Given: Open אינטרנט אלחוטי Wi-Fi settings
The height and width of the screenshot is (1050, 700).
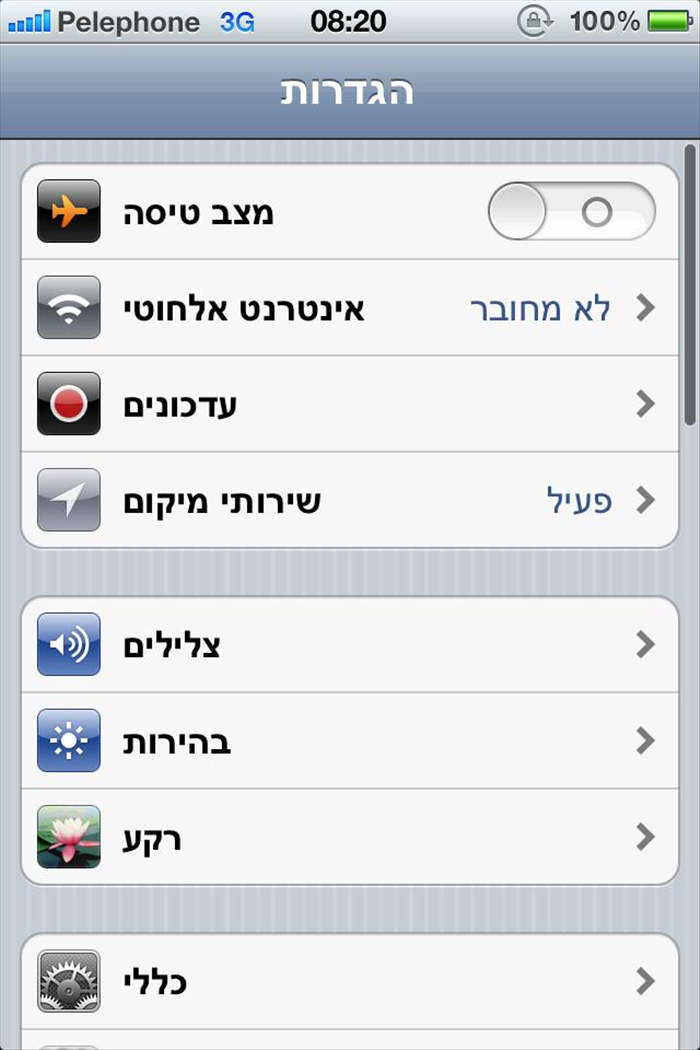Looking at the screenshot, I should click(x=350, y=308).
